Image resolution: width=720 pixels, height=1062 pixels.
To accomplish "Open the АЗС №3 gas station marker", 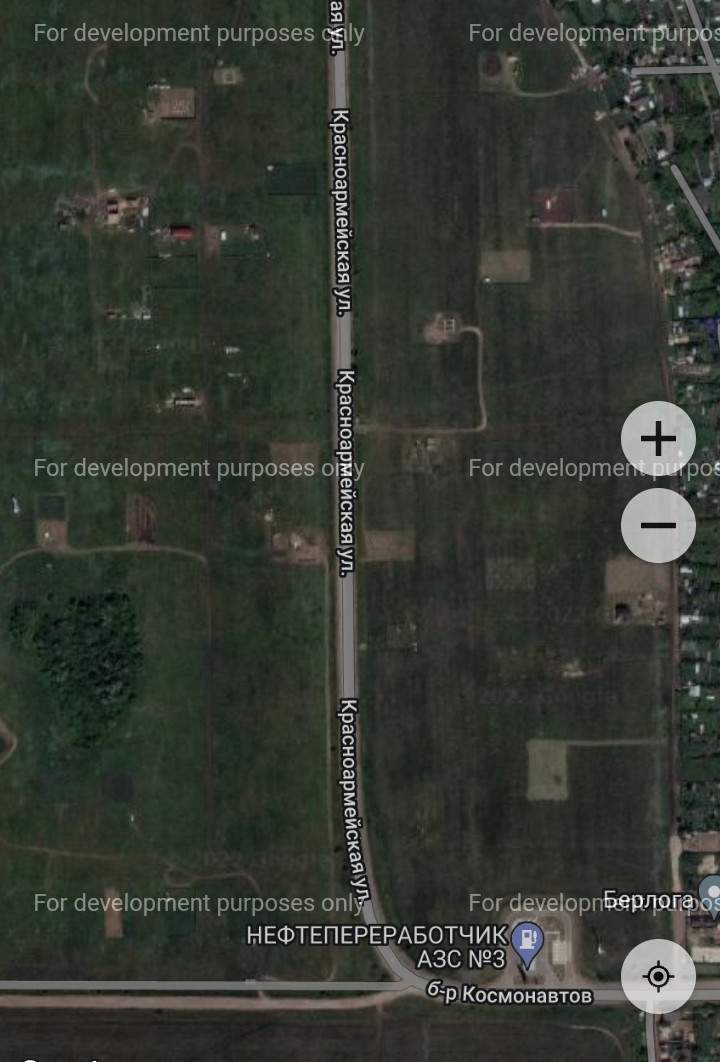I will (526, 940).
